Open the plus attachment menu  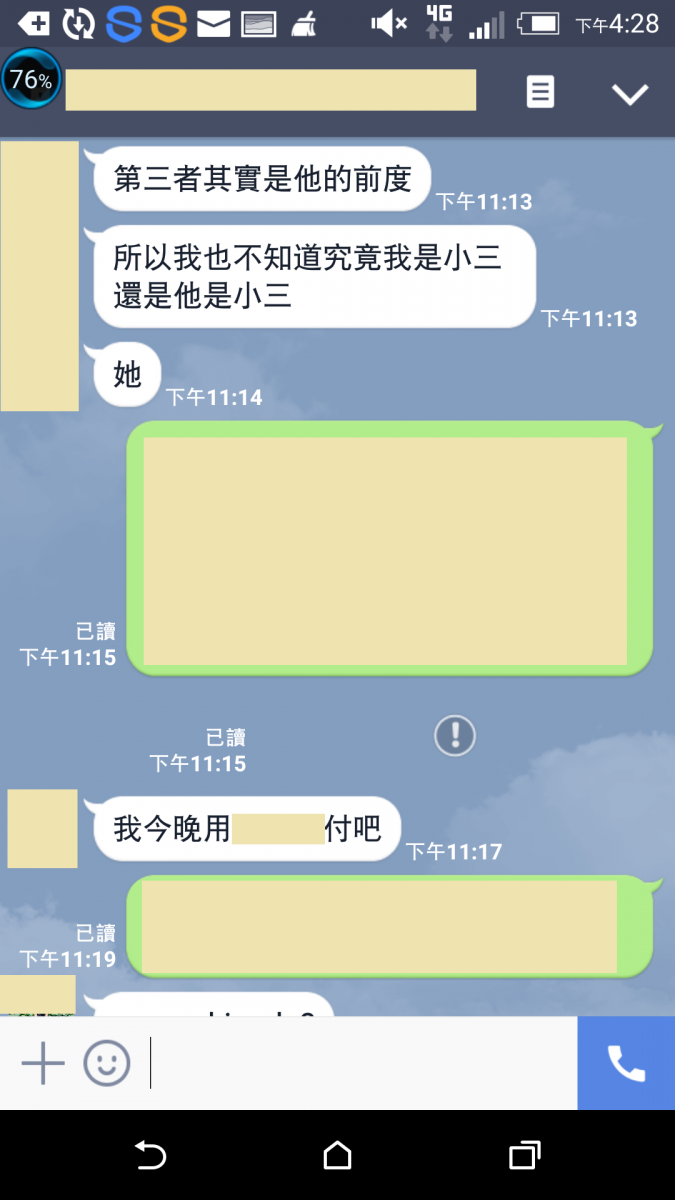coord(43,1063)
